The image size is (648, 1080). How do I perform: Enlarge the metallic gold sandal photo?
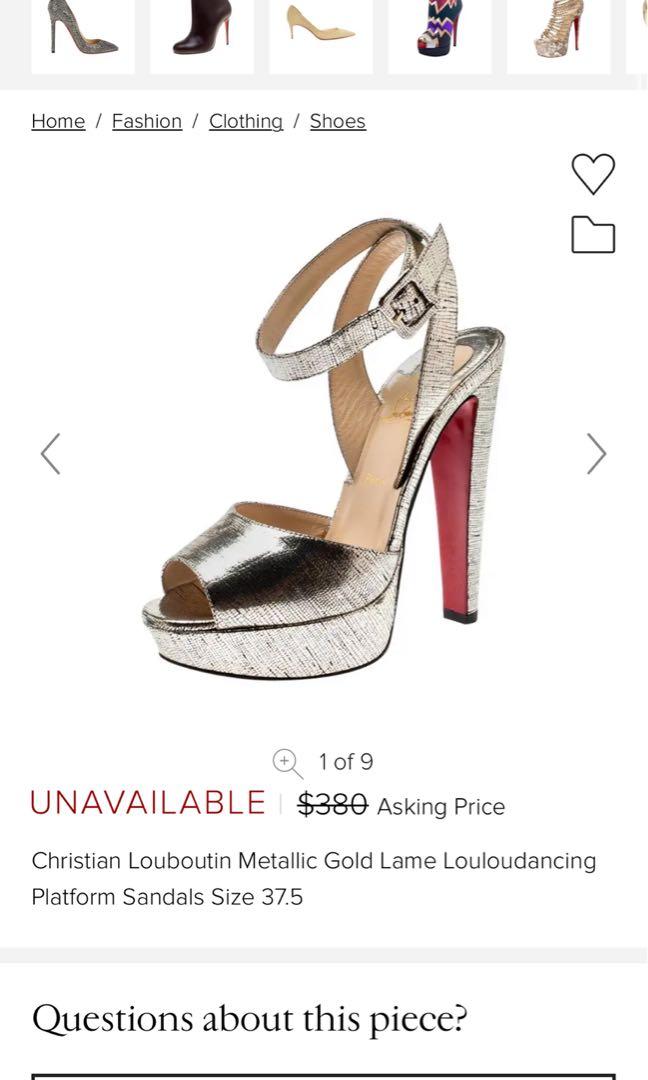pyautogui.click(x=325, y=450)
